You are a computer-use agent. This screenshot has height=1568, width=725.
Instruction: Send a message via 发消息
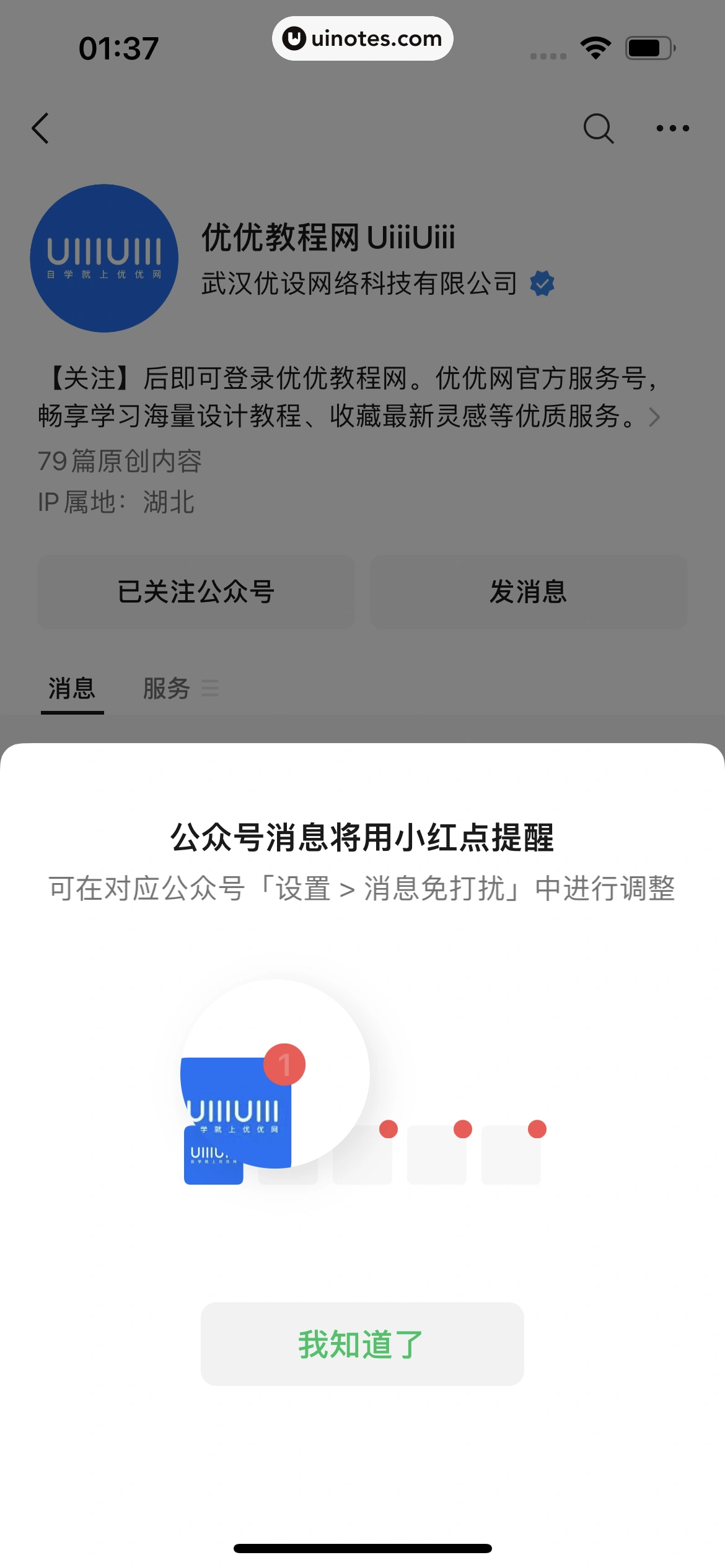[528, 591]
